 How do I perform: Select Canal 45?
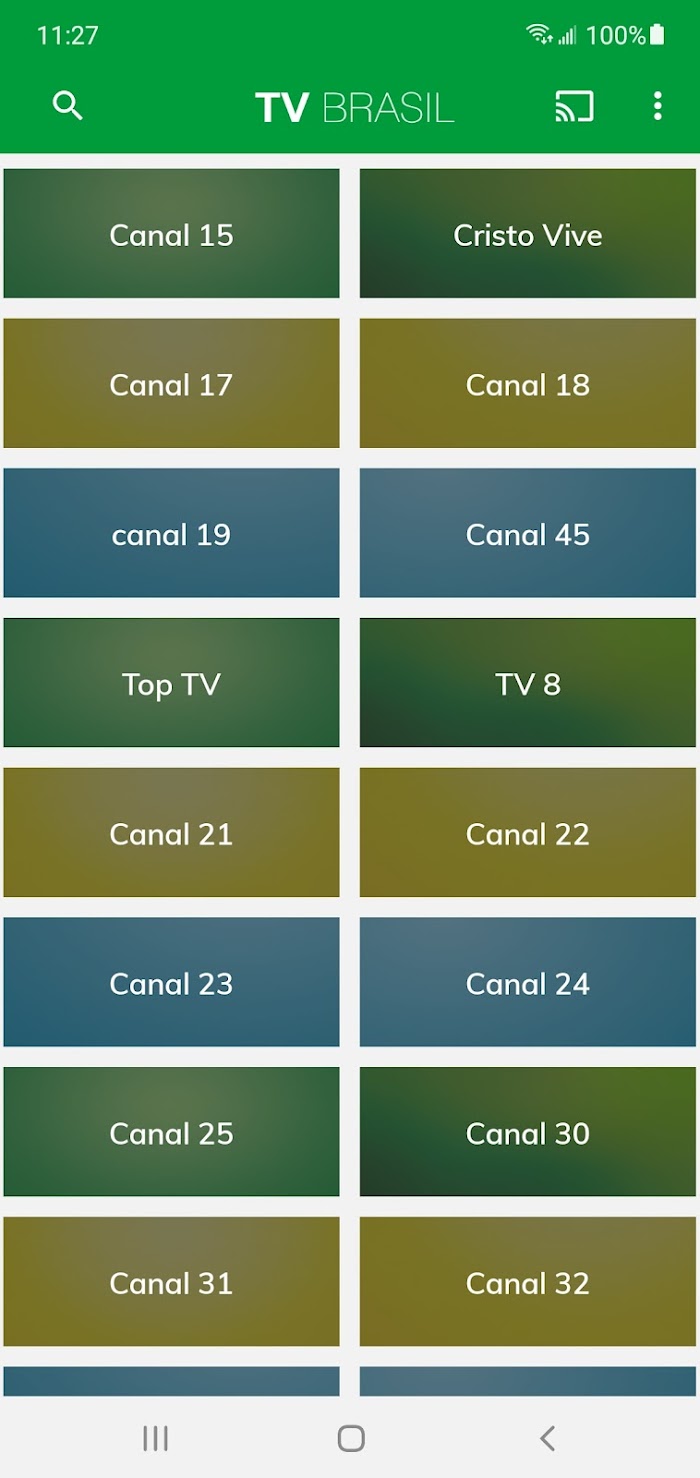coord(528,533)
